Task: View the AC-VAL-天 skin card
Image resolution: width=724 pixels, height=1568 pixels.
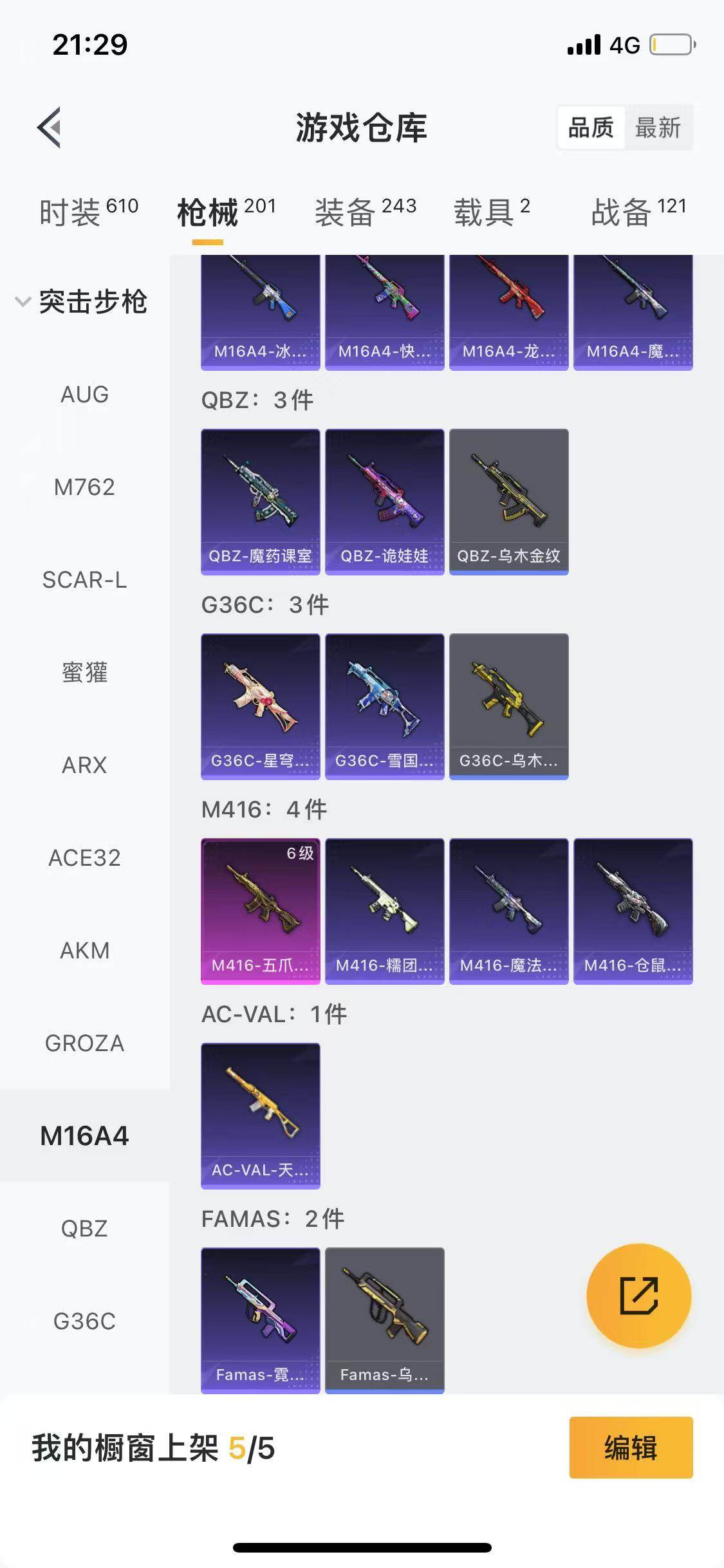Action: click(x=261, y=1116)
